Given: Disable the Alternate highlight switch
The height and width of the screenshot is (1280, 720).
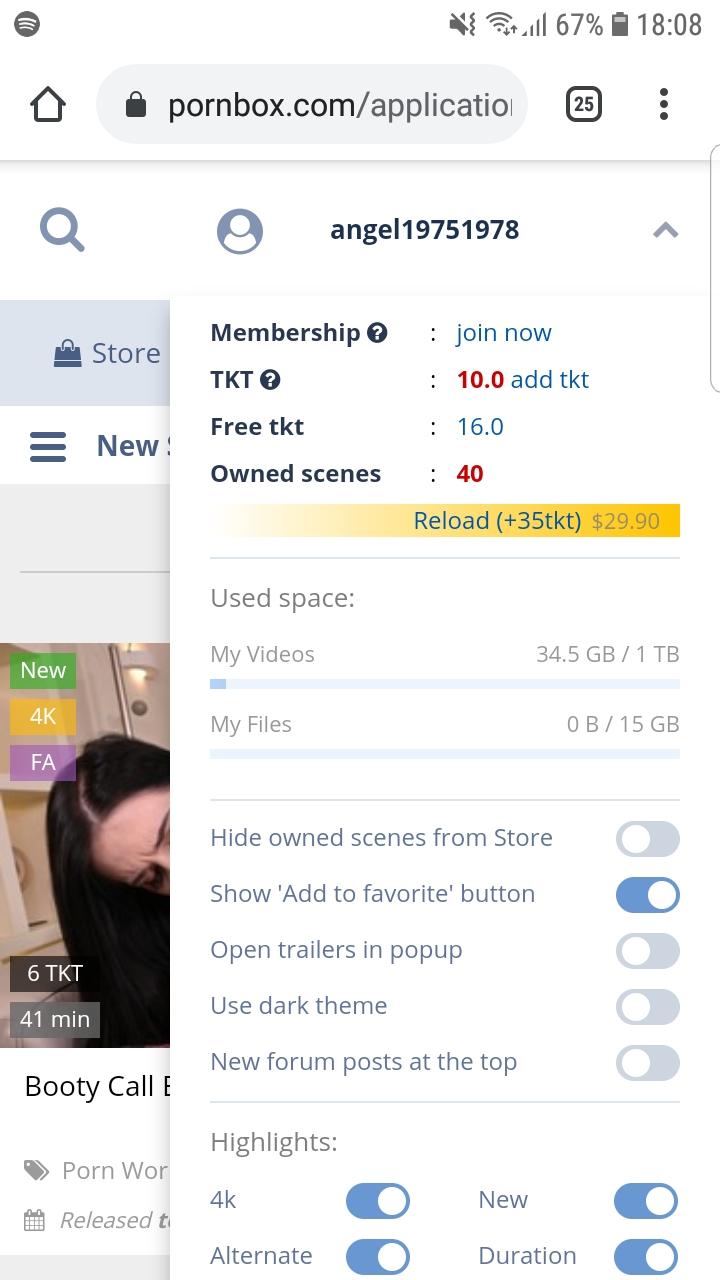Looking at the screenshot, I should pyautogui.click(x=378, y=1256).
